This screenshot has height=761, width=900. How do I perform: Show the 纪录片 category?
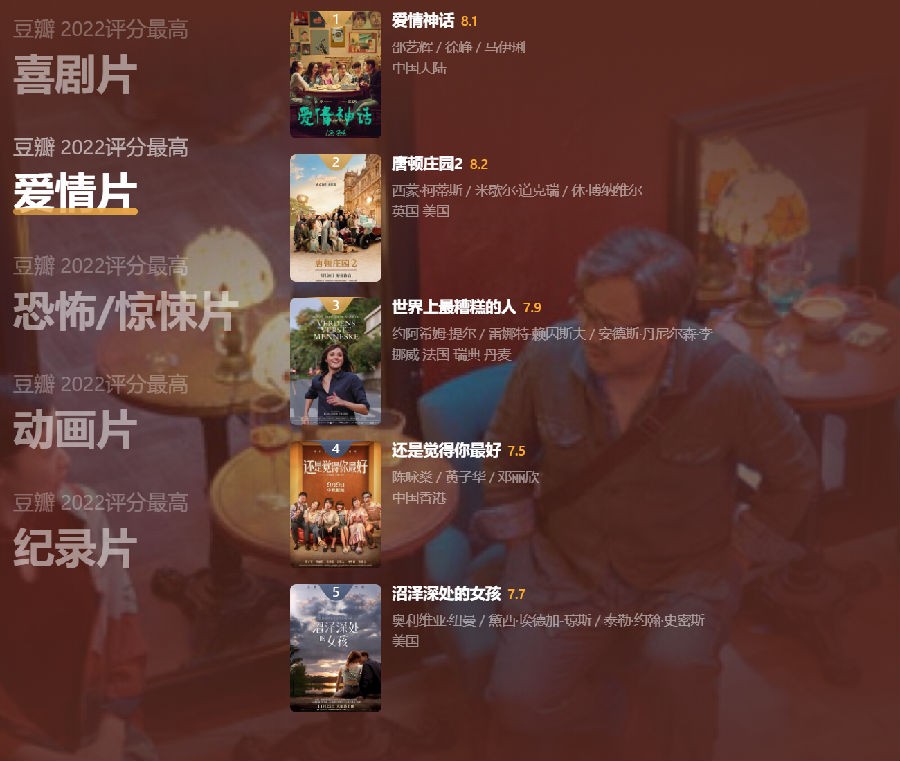point(75,547)
